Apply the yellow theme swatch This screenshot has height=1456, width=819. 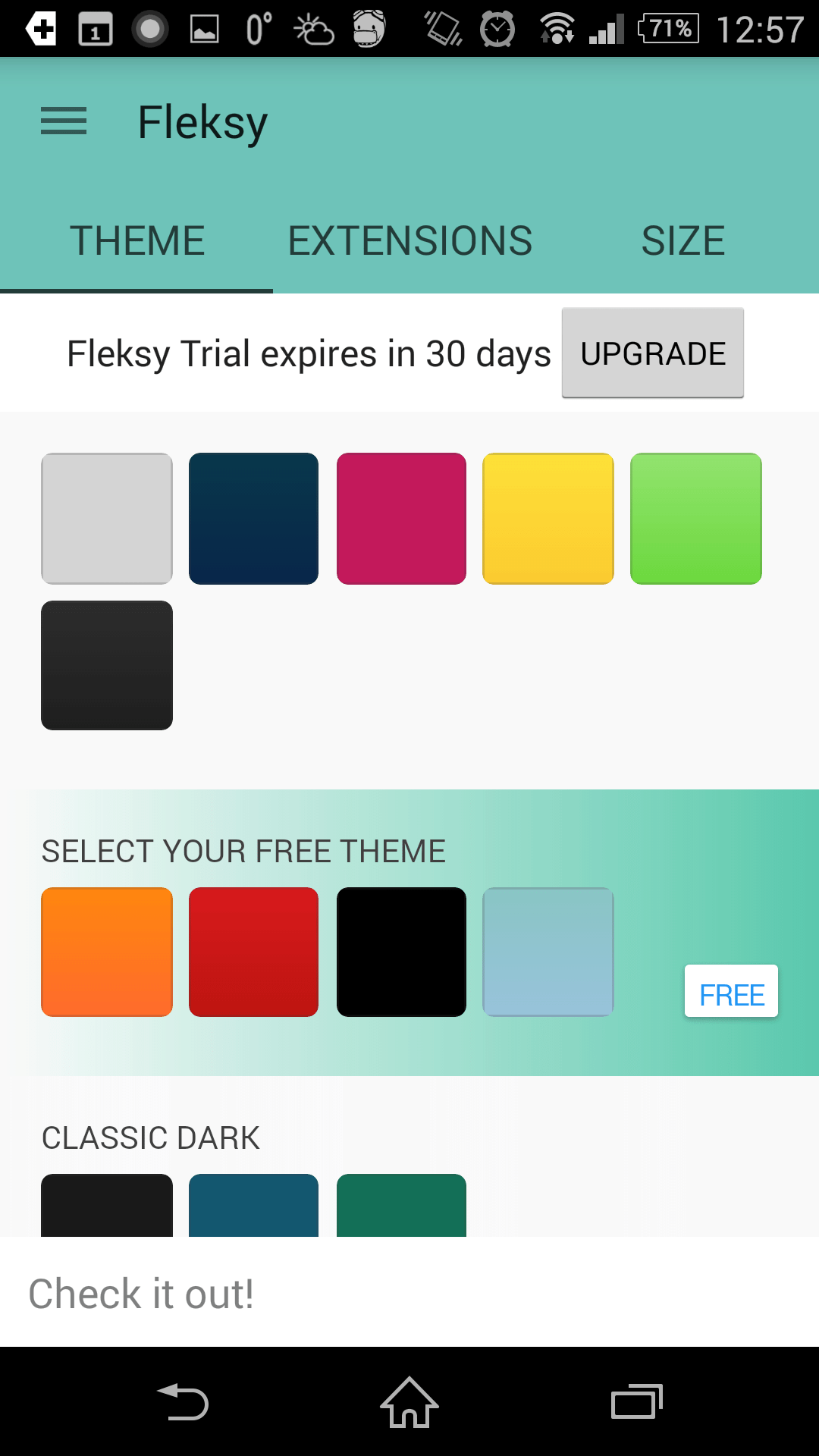pos(548,519)
